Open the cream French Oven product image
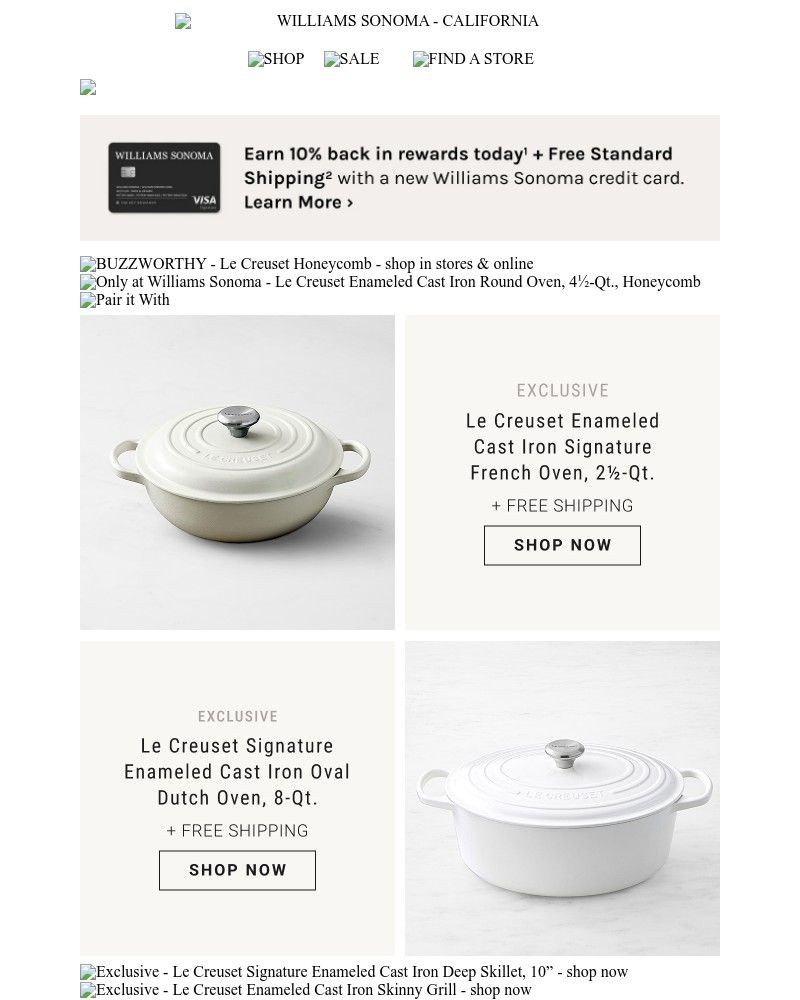The image size is (800, 1000). [x=237, y=472]
